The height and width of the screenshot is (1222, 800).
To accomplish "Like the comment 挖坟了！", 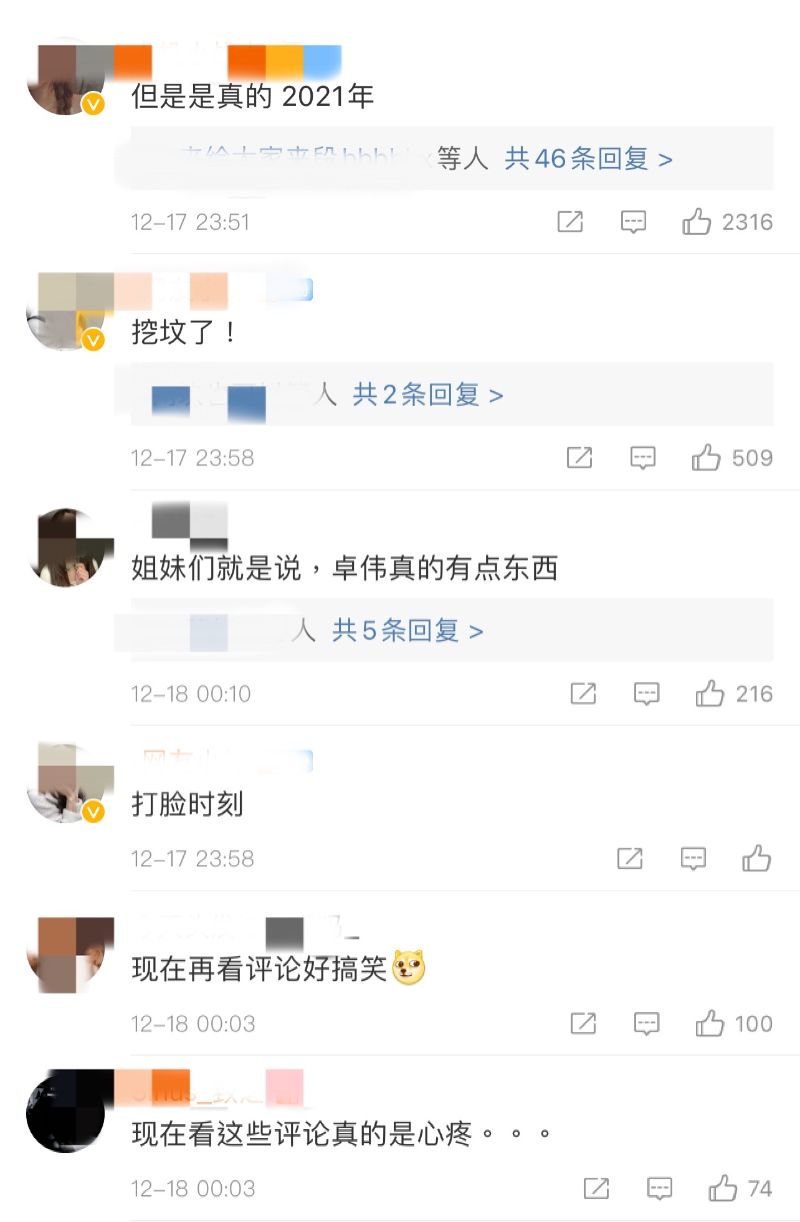I will 707,458.
